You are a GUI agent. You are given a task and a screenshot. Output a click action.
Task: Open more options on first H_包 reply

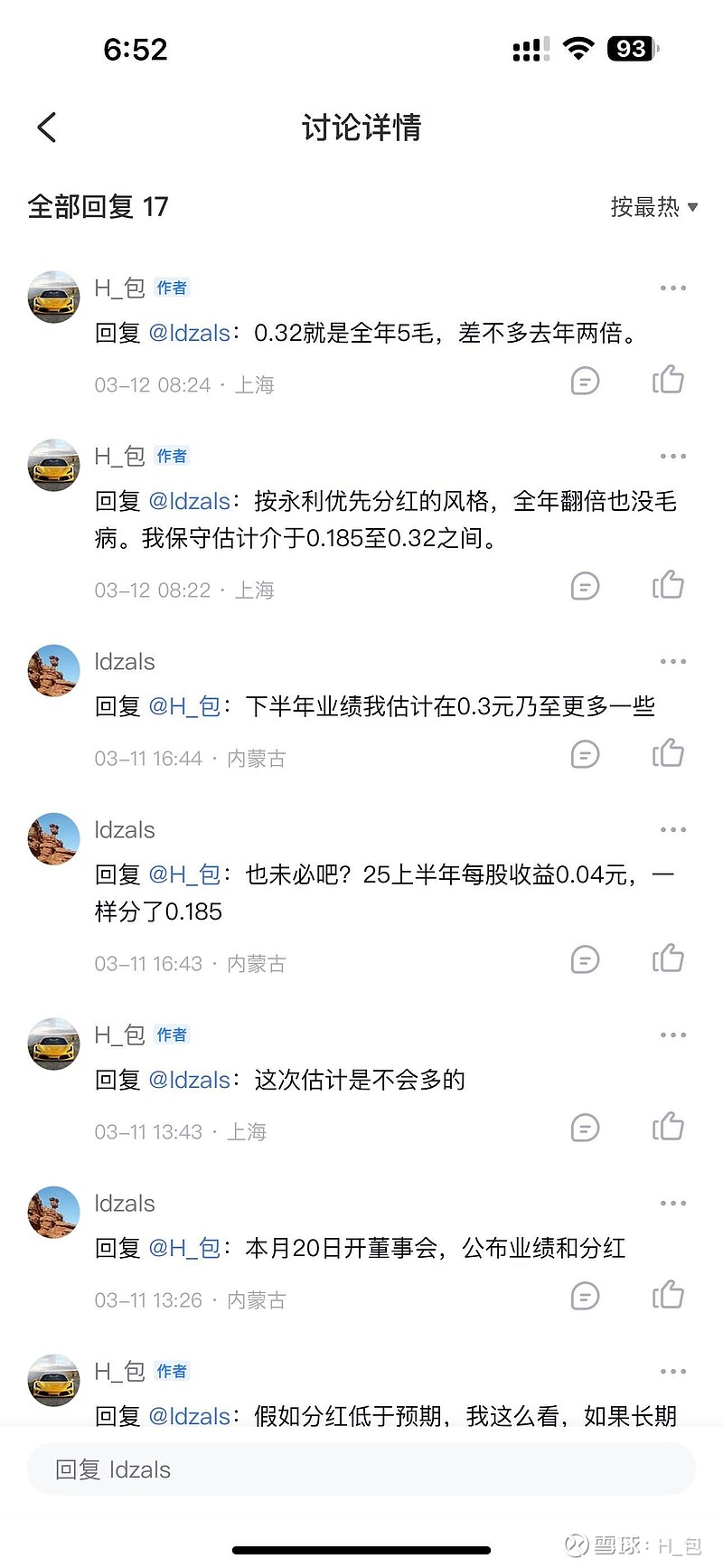tap(672, 288)
